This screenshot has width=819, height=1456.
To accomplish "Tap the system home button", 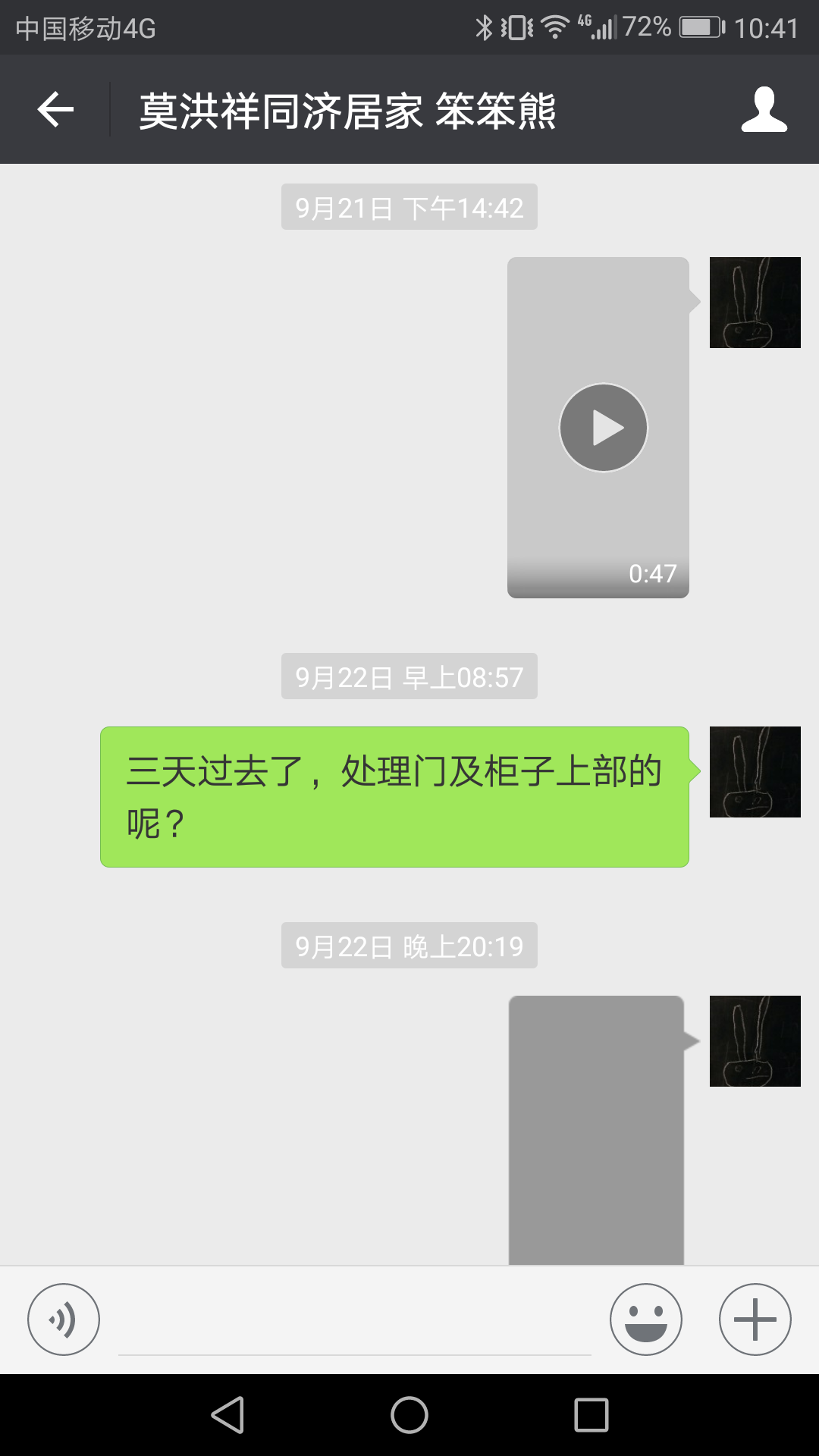I will [409, 1415].
